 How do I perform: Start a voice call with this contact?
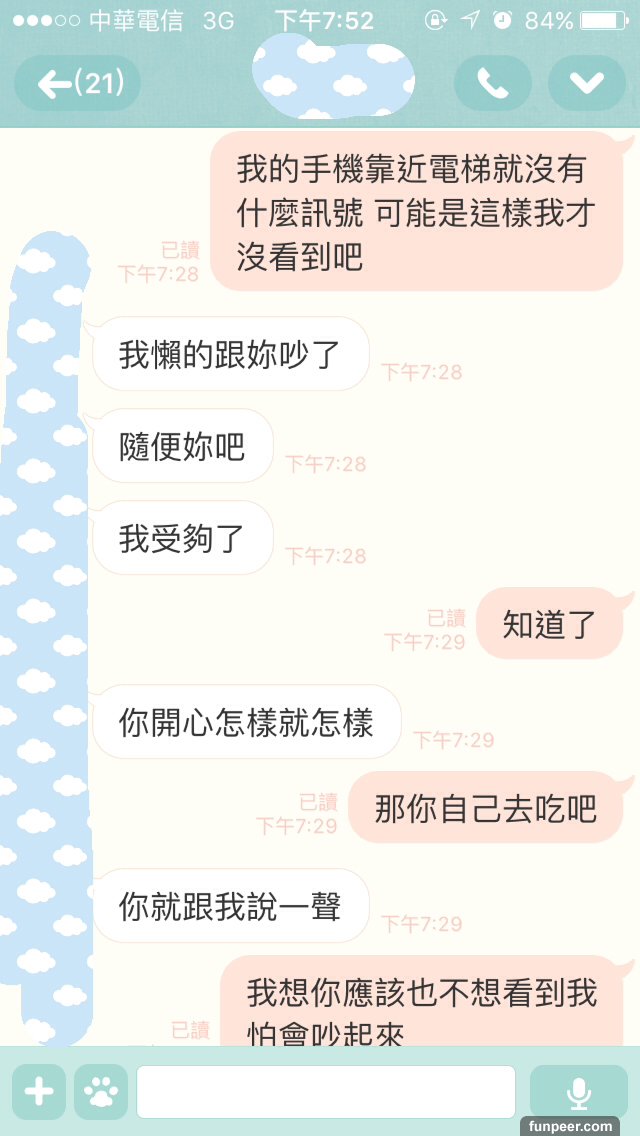pyautogui.click(x=493, y=84)
